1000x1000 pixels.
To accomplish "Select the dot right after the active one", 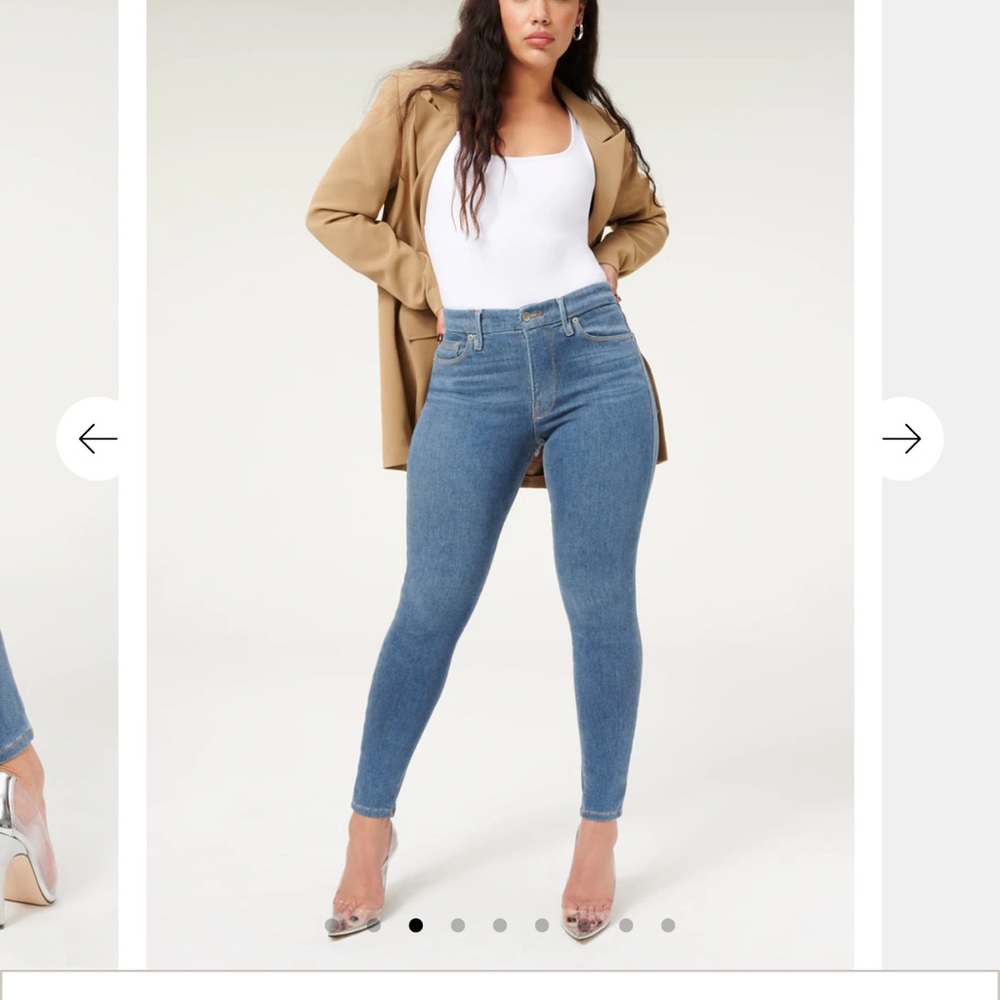I will pos(458,925).
